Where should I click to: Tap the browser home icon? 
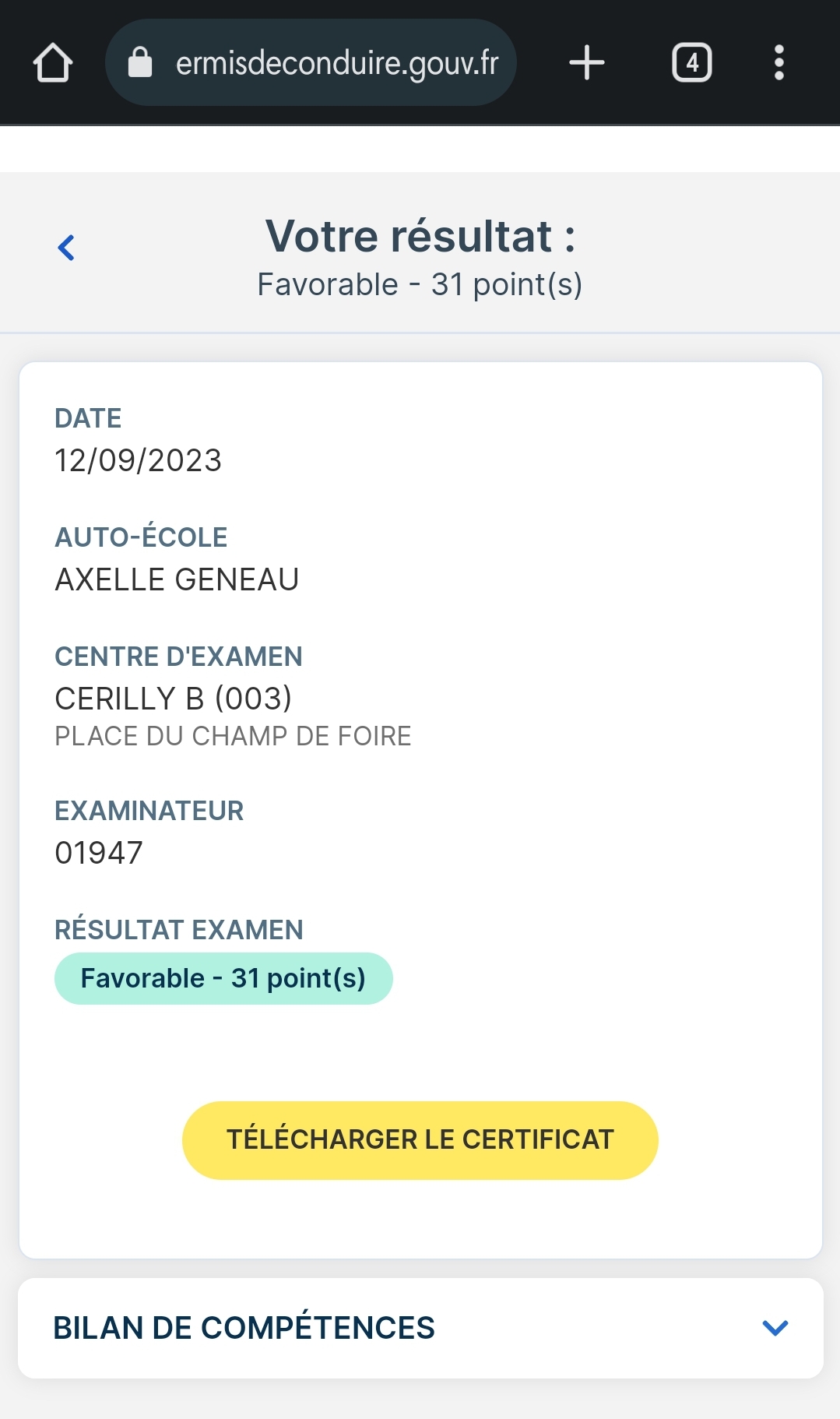click(x=53, y=63)
